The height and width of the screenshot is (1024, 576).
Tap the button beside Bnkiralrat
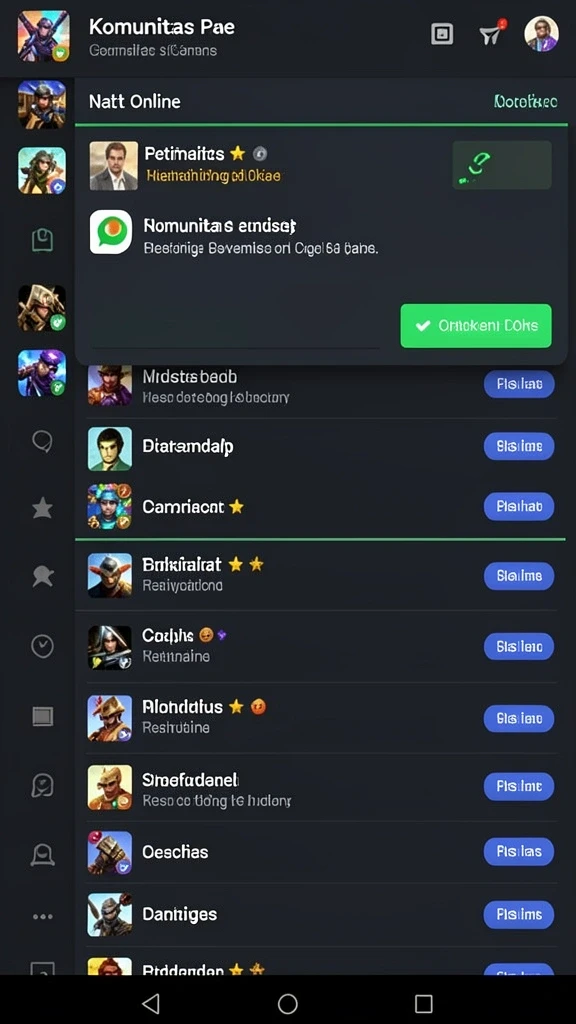click(x=519, y=576)
